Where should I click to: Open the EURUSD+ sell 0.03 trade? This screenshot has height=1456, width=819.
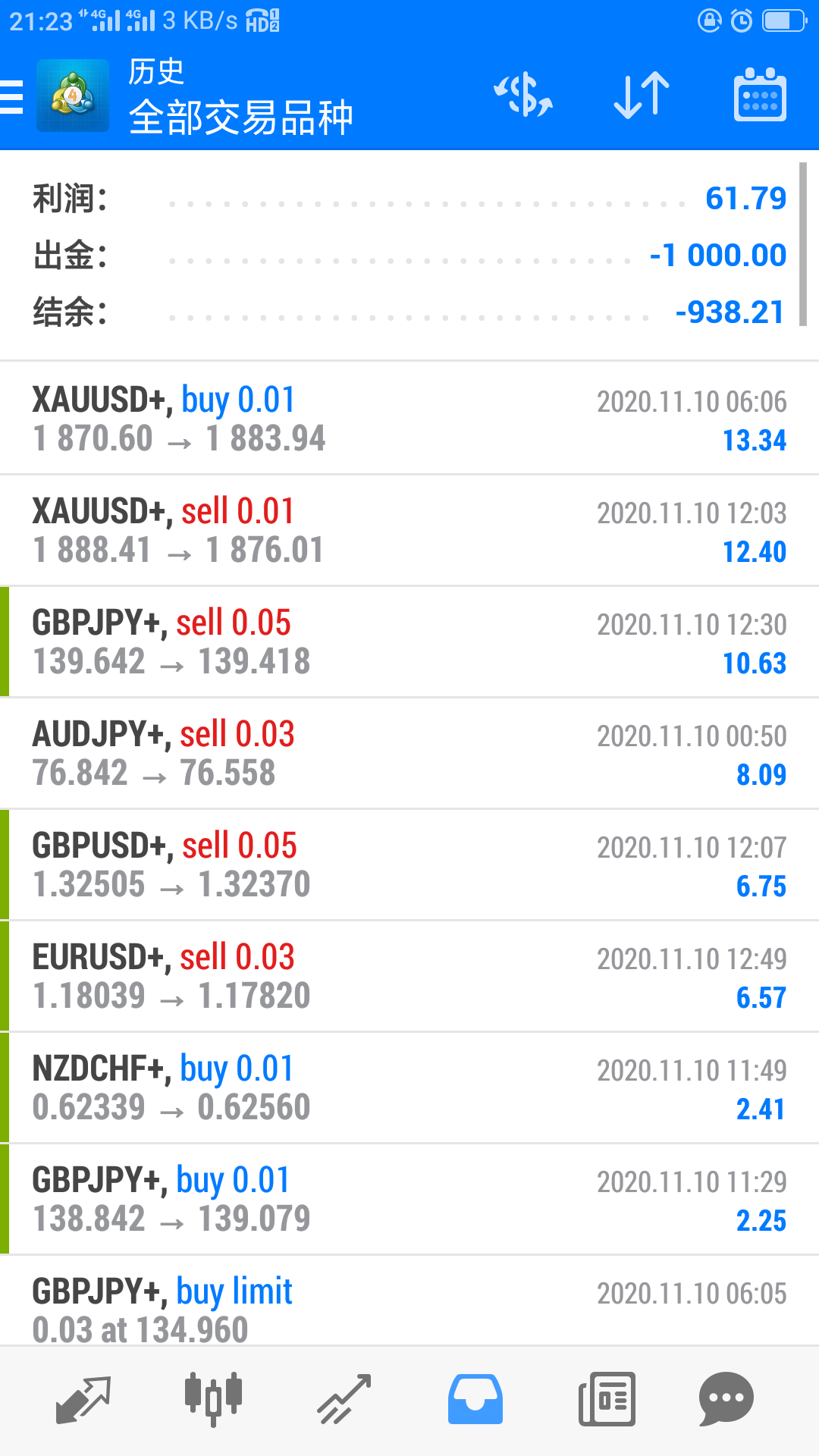[x=409, y=976]
